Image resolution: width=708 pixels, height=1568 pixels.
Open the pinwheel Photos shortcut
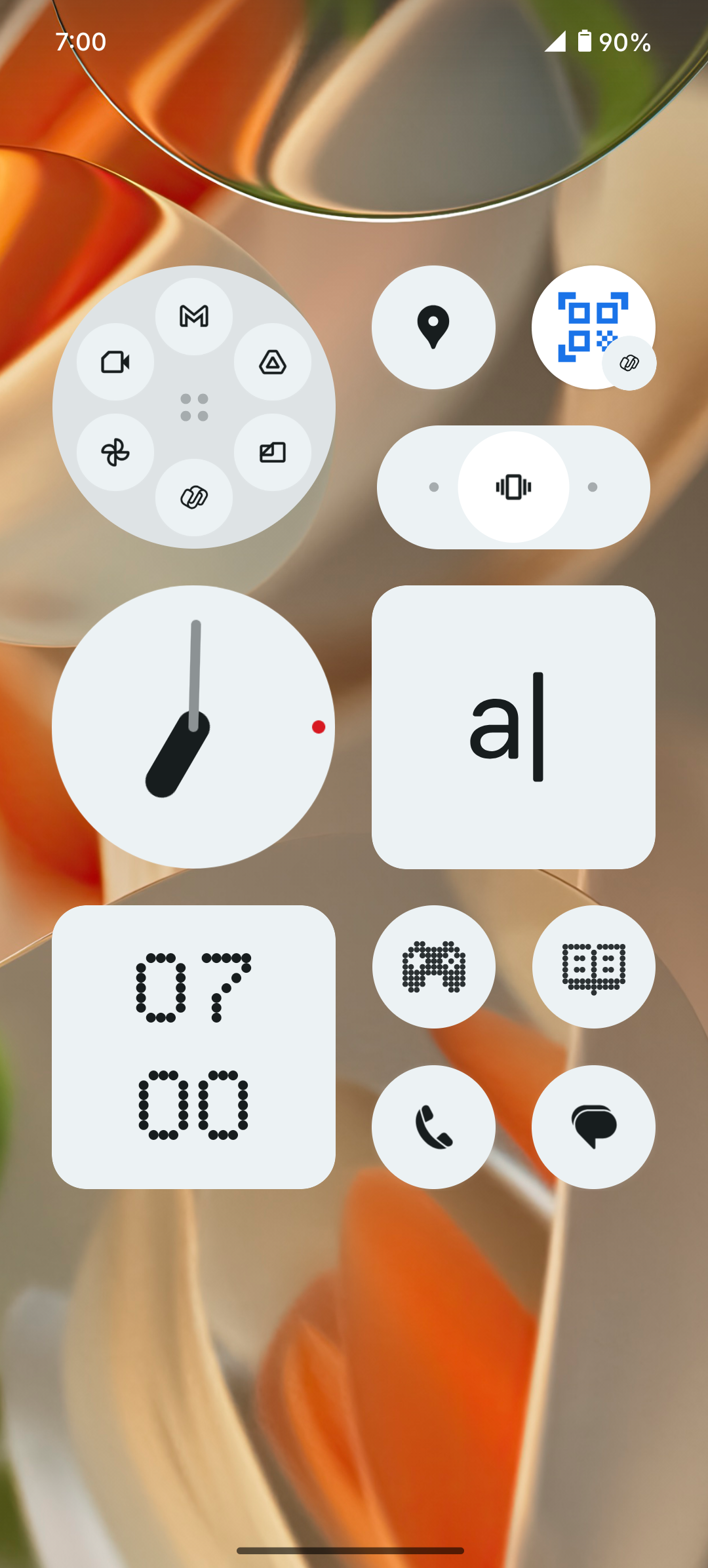115,452
